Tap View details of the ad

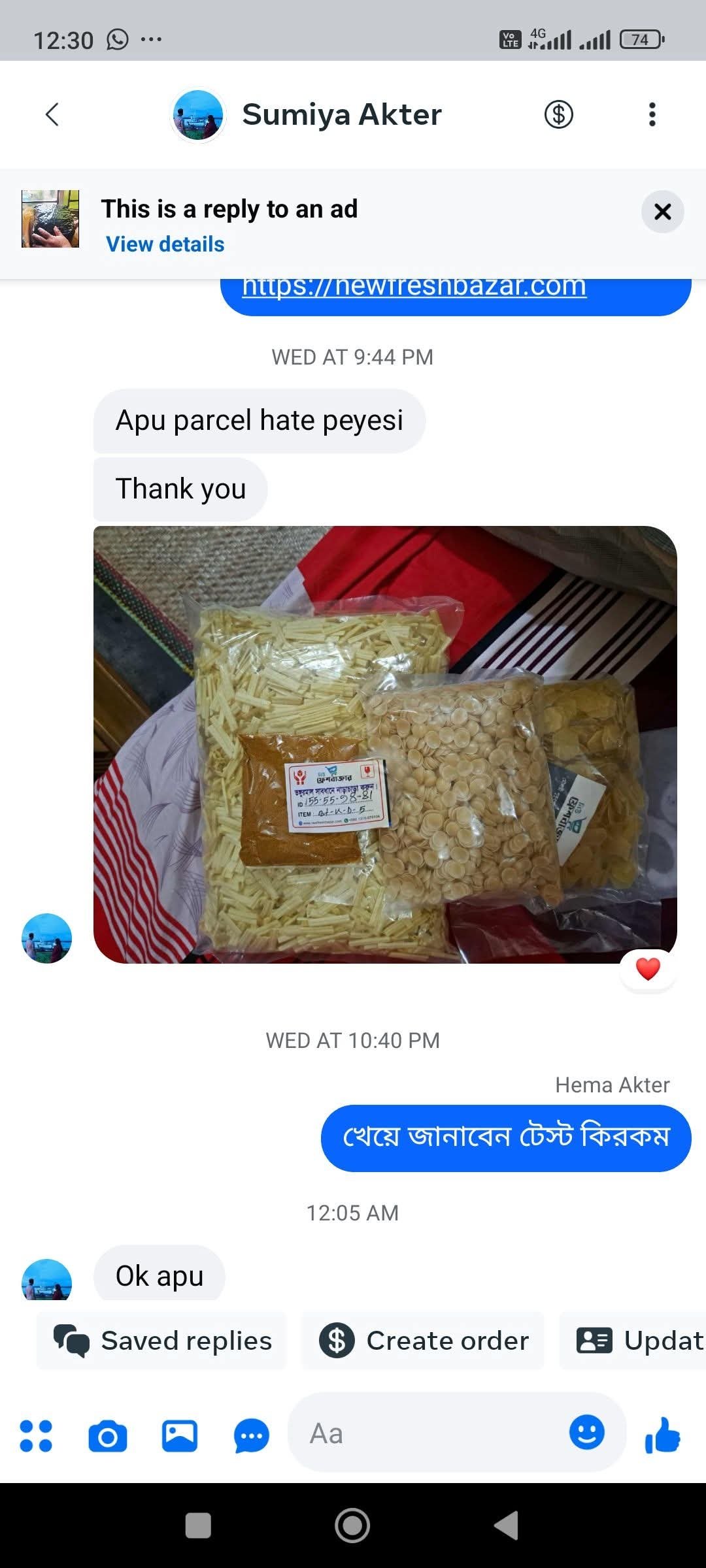click(165, 244)
